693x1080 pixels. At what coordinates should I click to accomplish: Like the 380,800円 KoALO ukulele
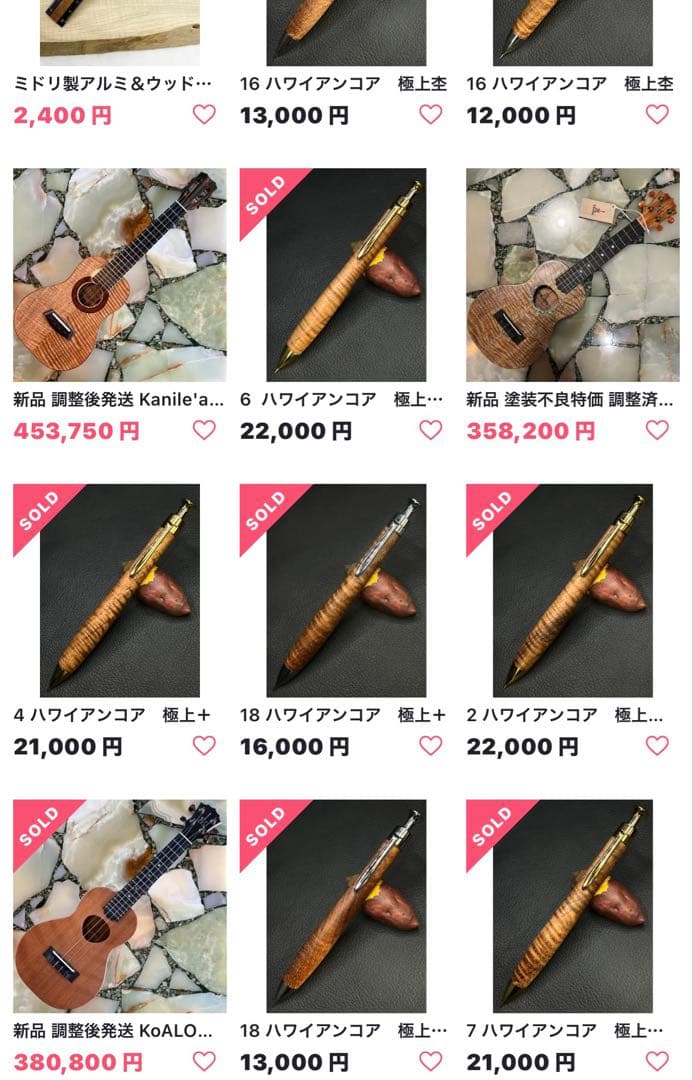204,1061
